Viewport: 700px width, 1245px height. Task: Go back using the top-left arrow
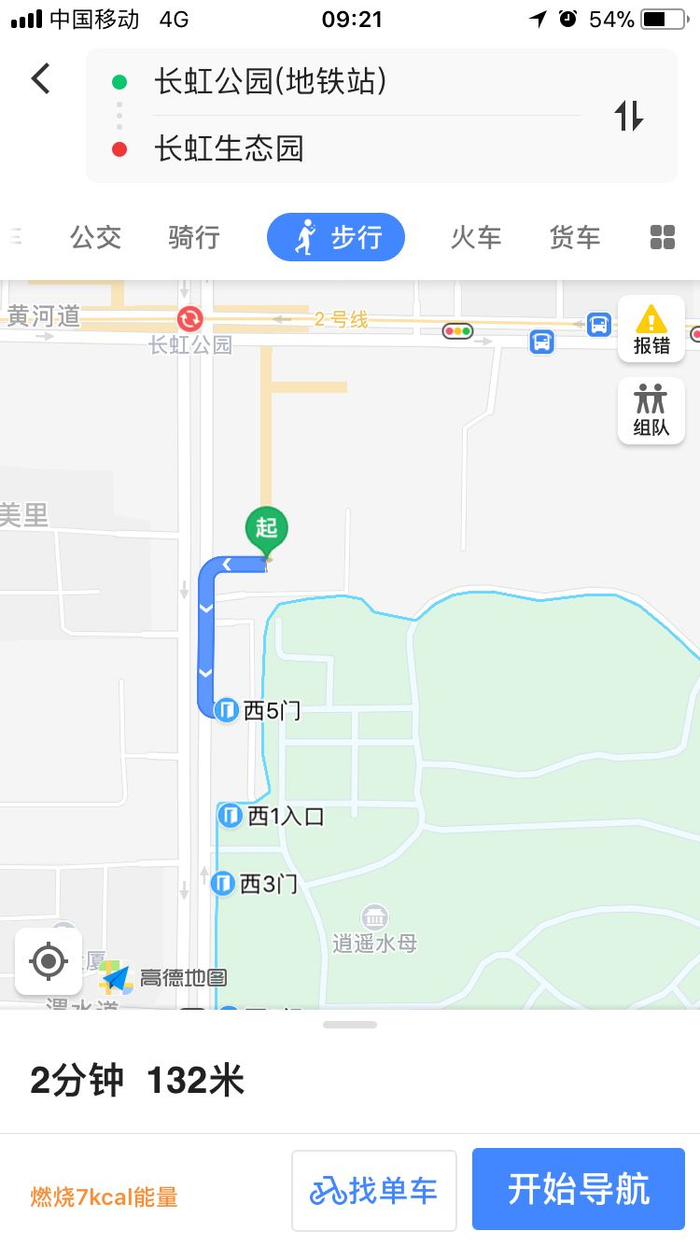pyautogui.click(x=40, y=78)
